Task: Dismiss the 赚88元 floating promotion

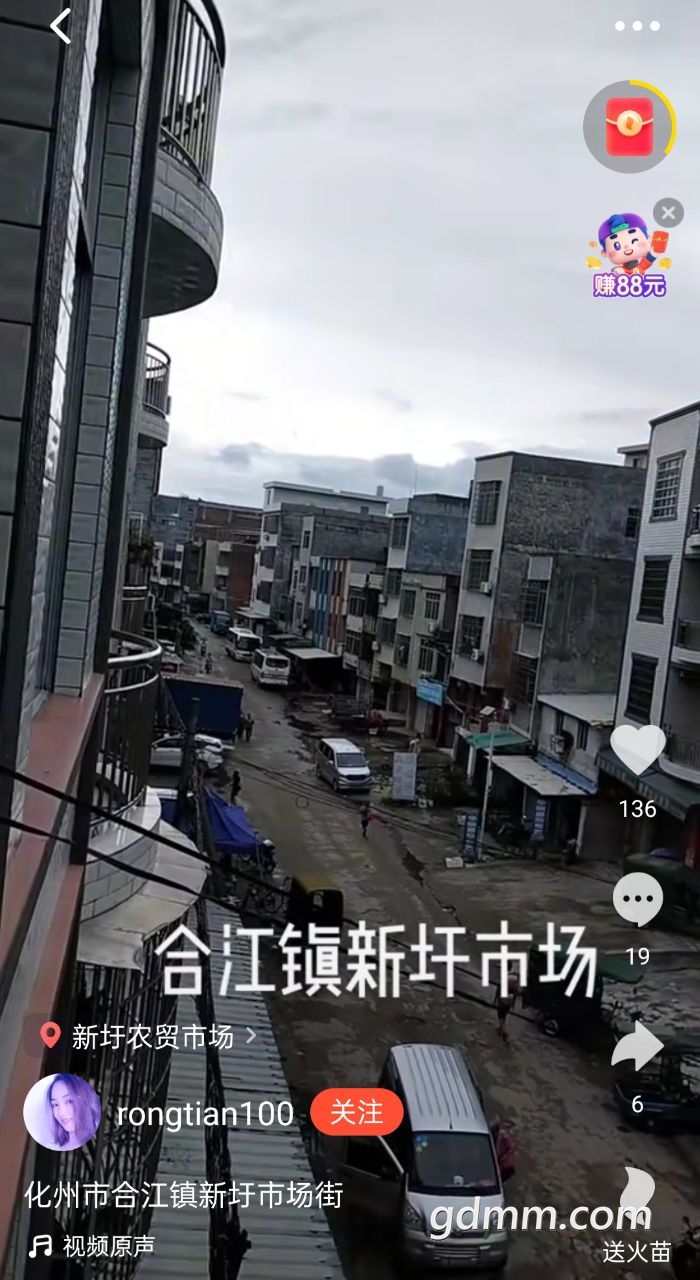Action: [x=668, y=212]
